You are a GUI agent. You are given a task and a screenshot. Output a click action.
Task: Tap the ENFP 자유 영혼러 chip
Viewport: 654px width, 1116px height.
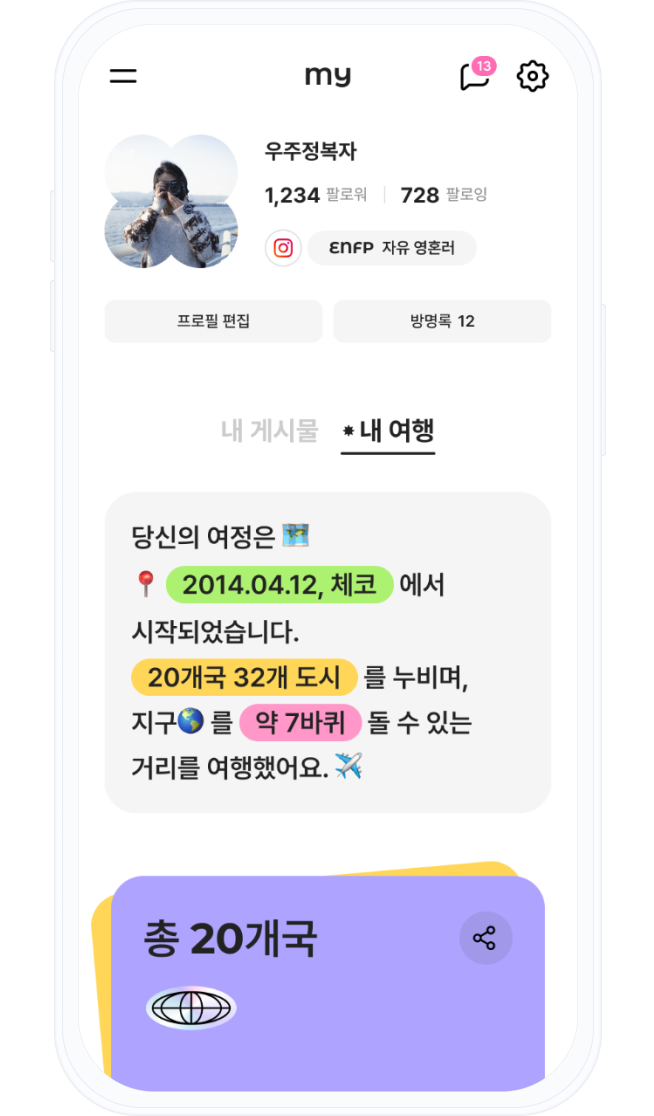391,248
